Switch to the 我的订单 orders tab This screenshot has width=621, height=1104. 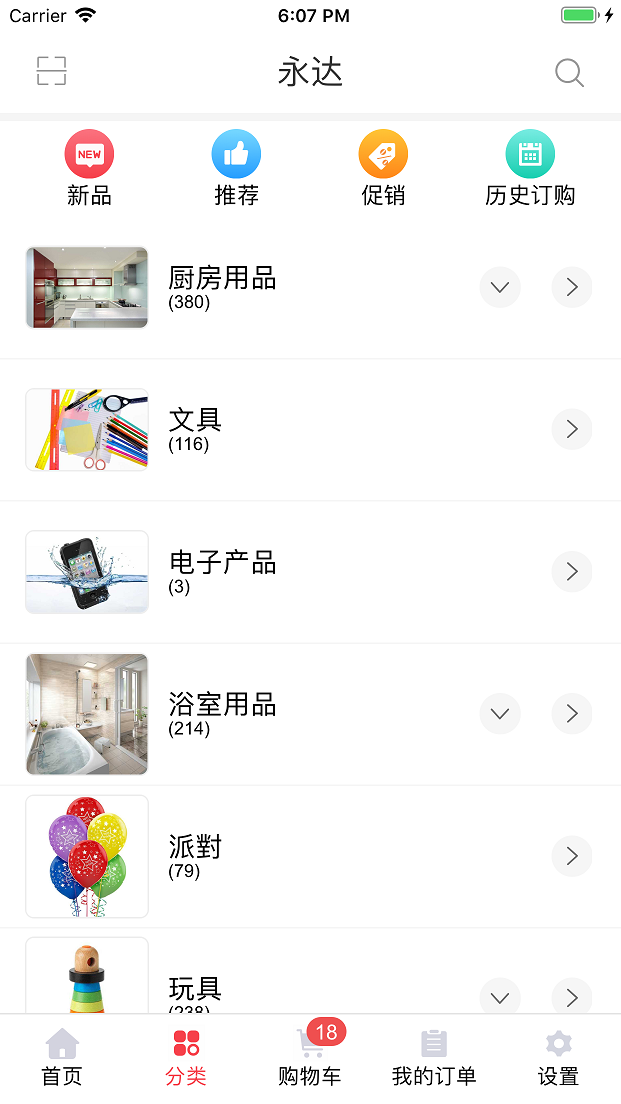pos(434,1059)
